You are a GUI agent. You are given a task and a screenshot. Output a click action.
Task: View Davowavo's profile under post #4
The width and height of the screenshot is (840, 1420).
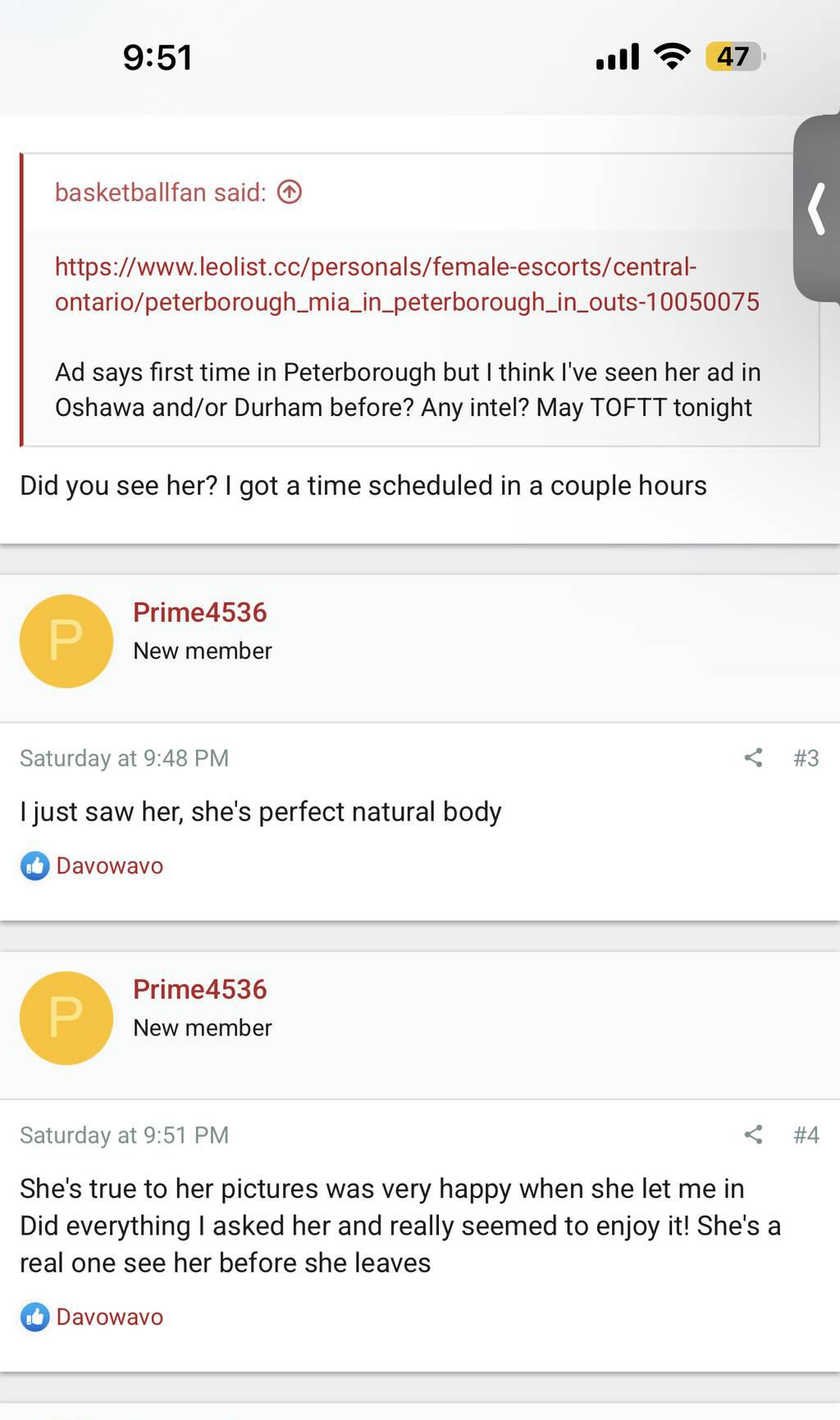pos(109,1317)
